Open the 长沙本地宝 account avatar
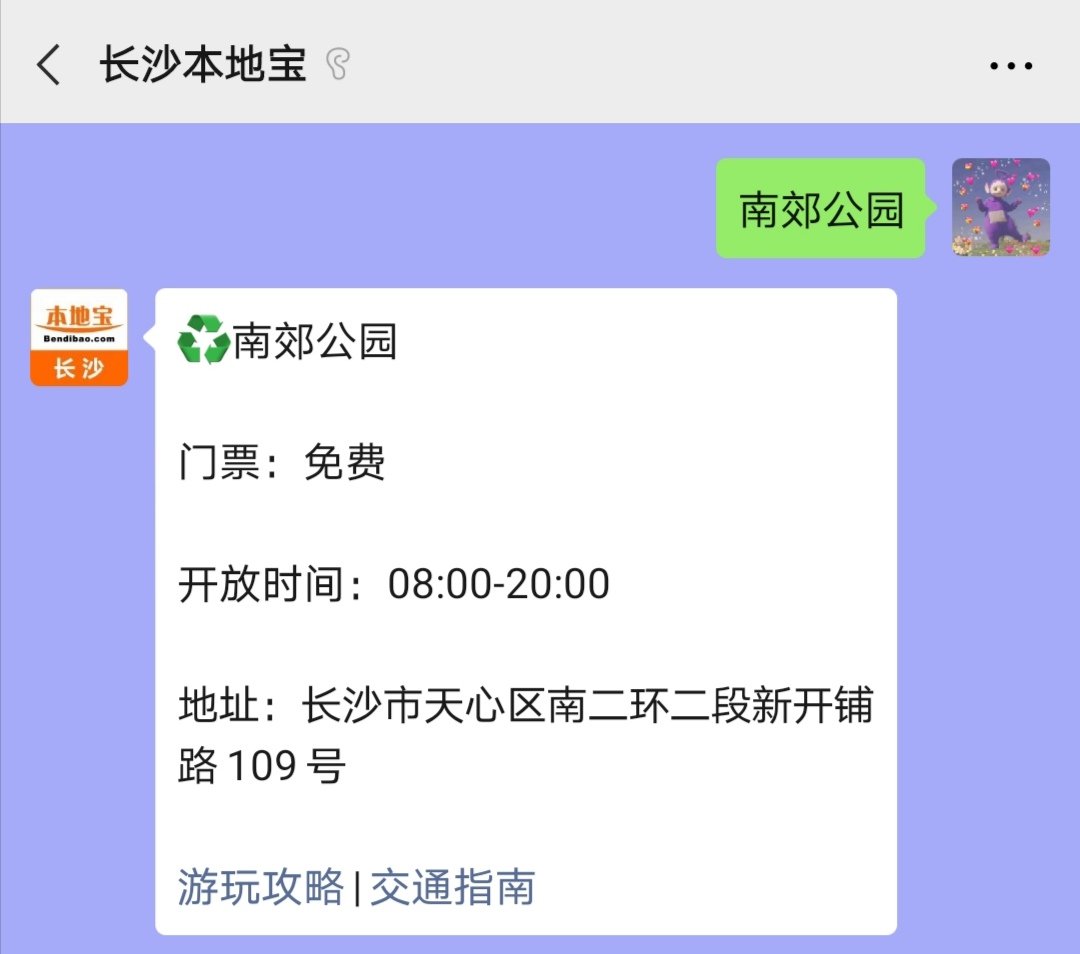 [79, 338]
